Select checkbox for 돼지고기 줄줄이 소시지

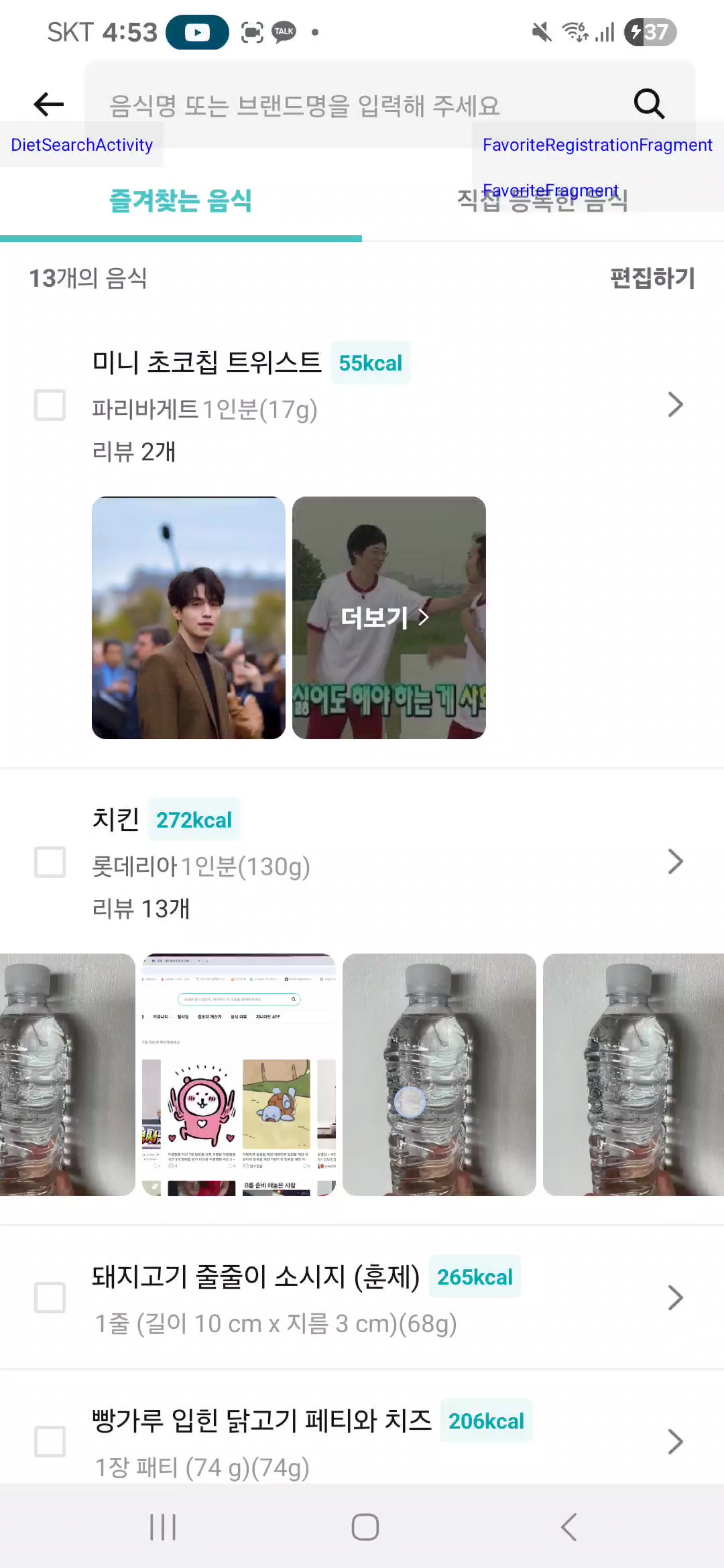click(50, 1298)
